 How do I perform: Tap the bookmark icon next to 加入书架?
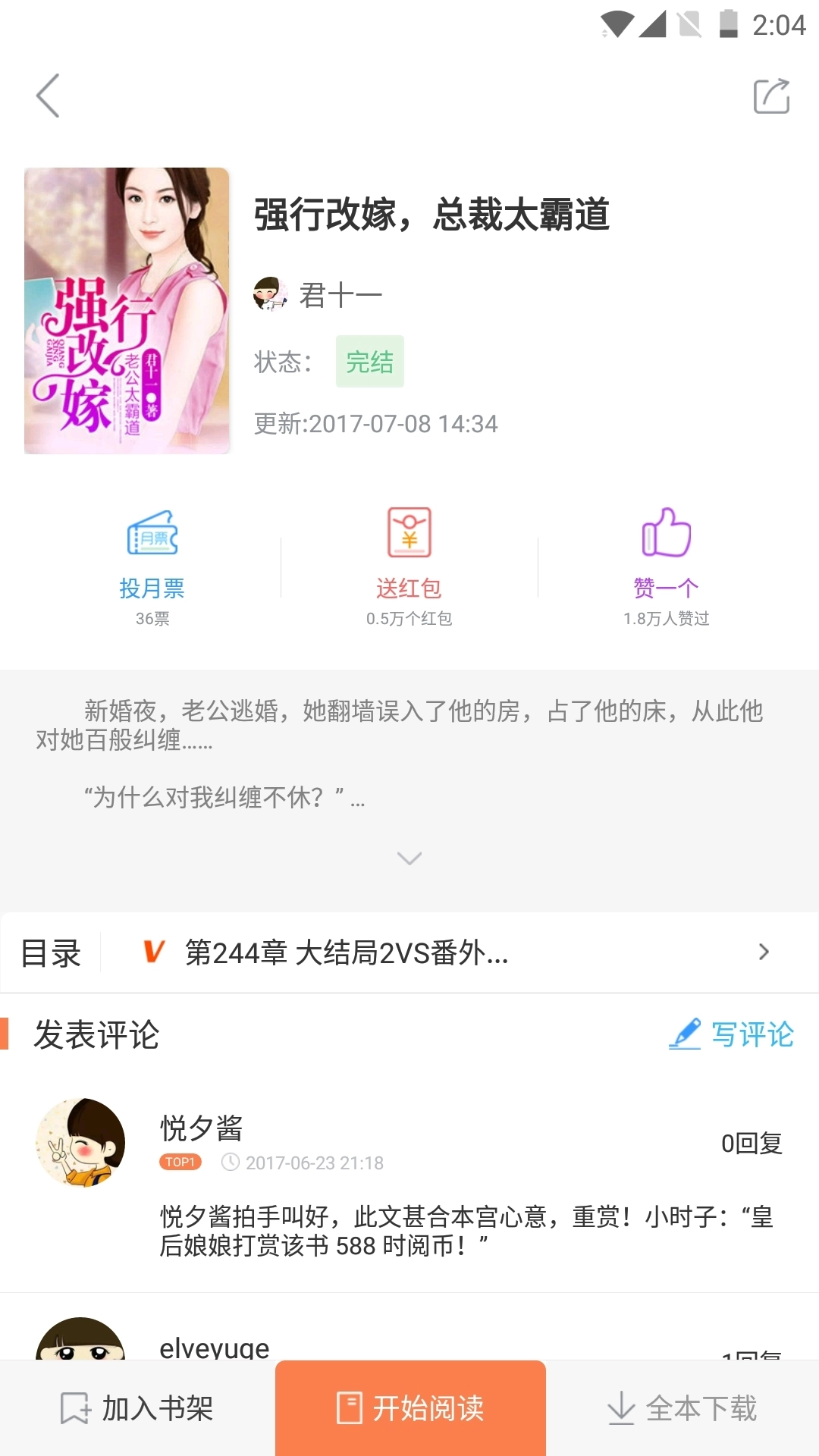click(73, 1409)
